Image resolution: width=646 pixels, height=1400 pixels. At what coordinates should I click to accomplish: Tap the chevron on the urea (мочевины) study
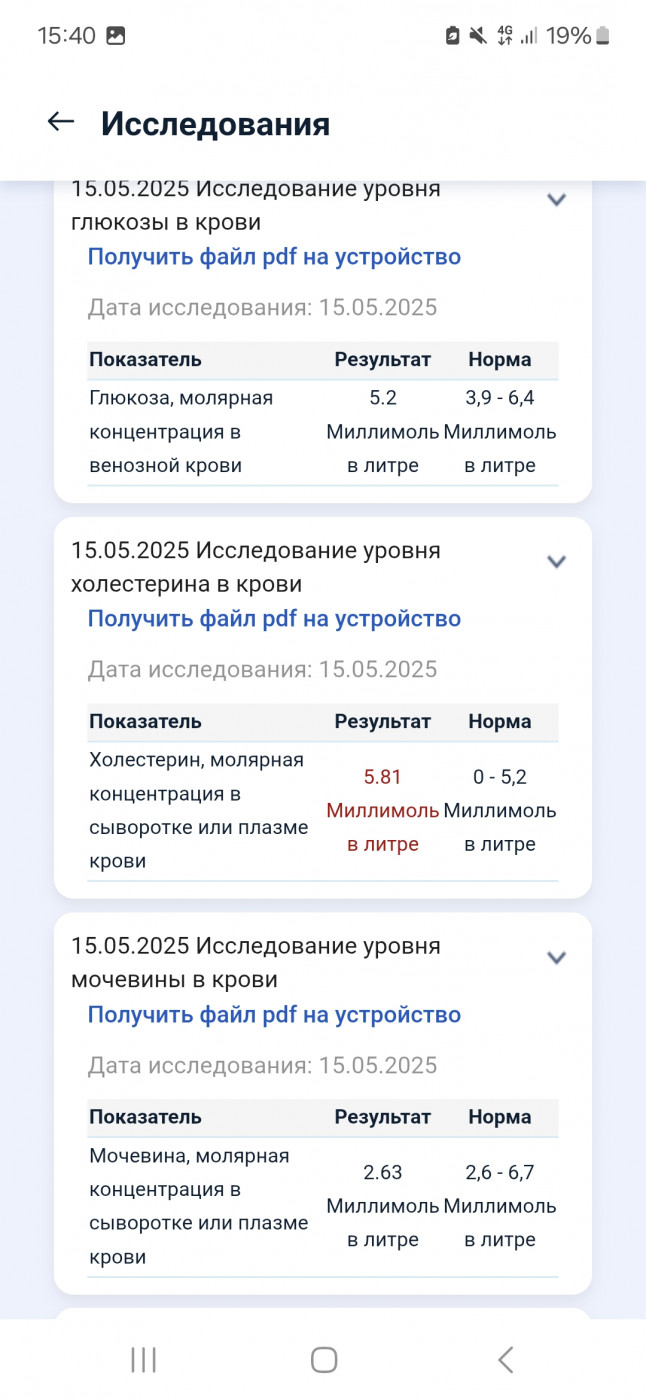(557, 957)
